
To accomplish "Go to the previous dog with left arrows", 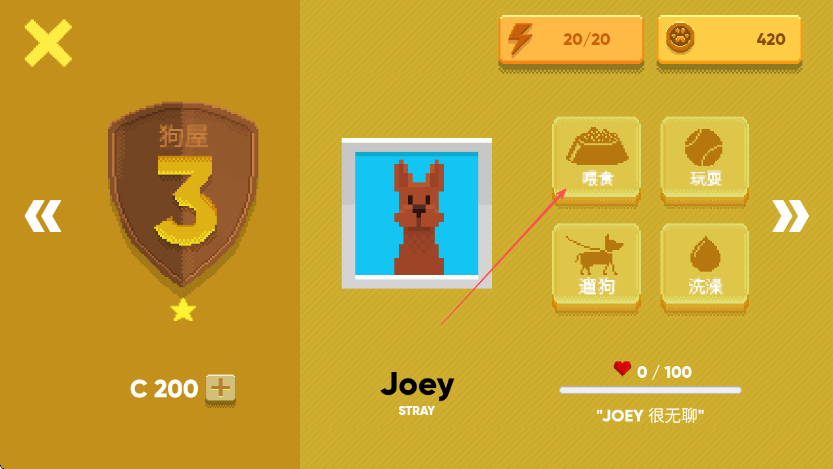I will (43, 216).
